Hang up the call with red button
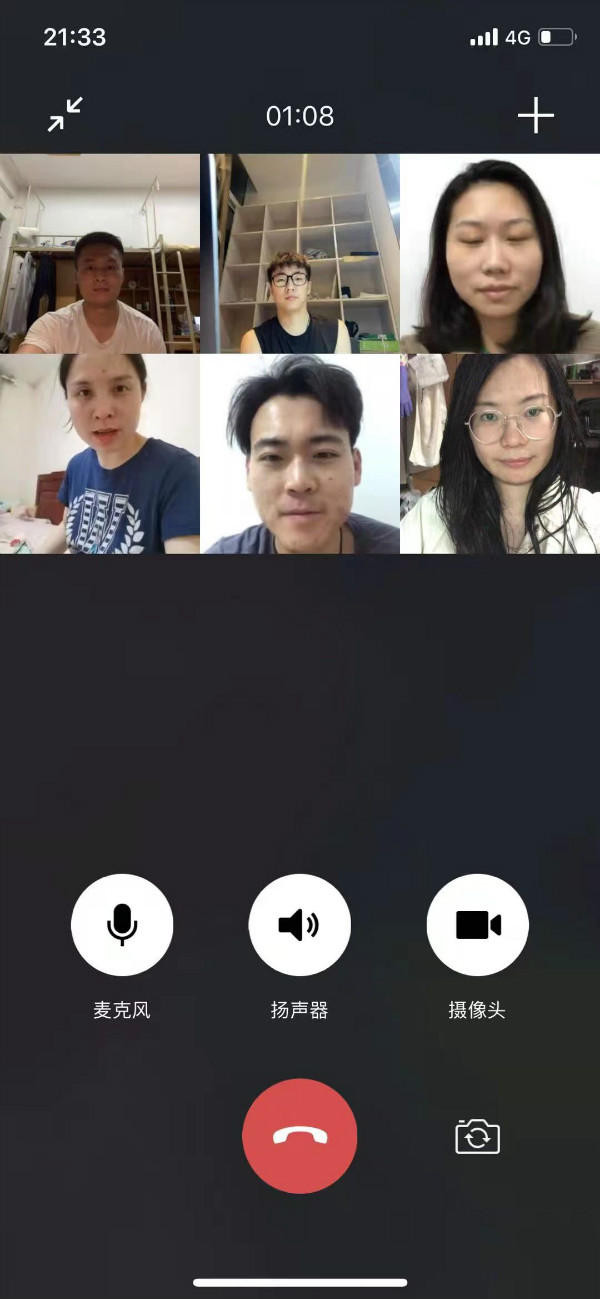Screen dimensions: 600x1299 (x=299, y=1136)
